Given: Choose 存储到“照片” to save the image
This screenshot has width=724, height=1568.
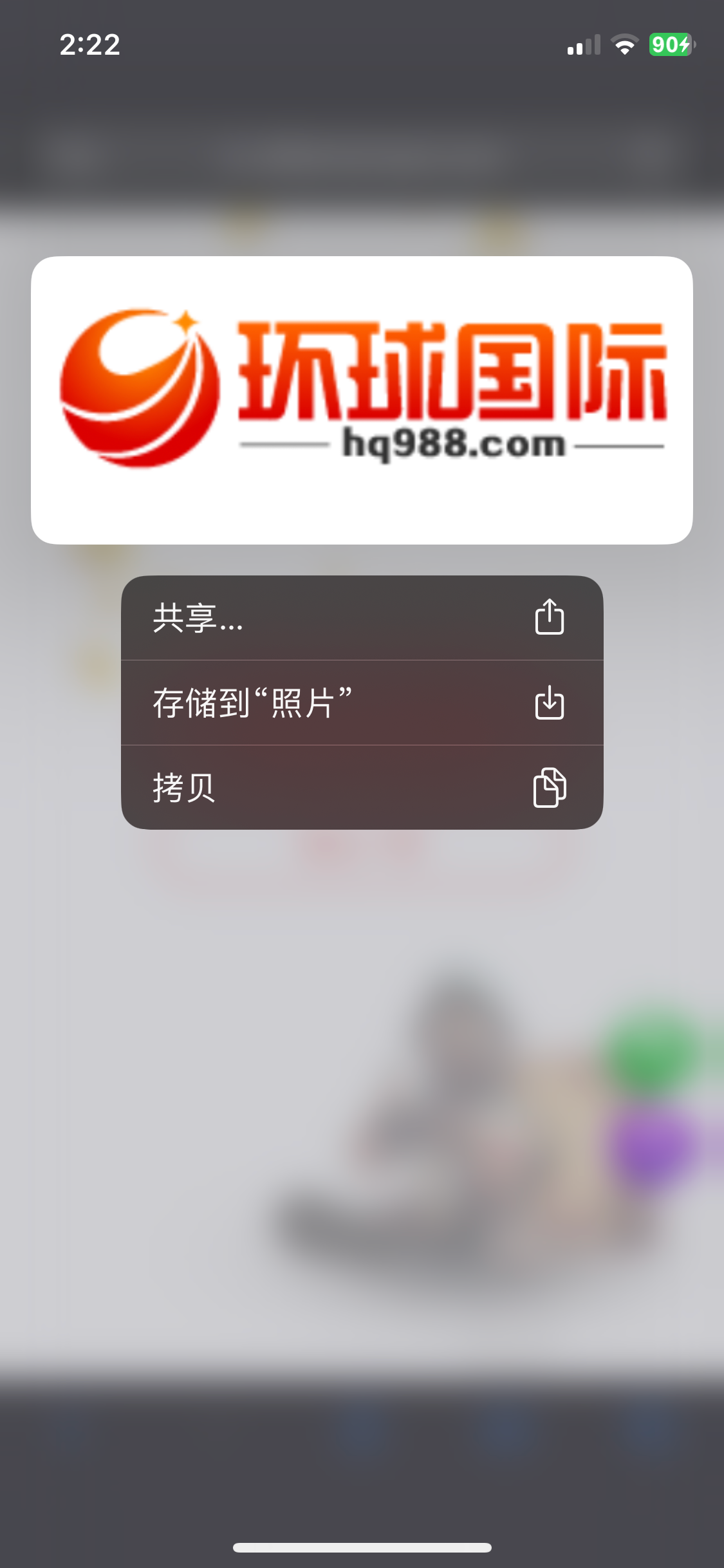Looking at the screenshot, I should tap(362, 703).
